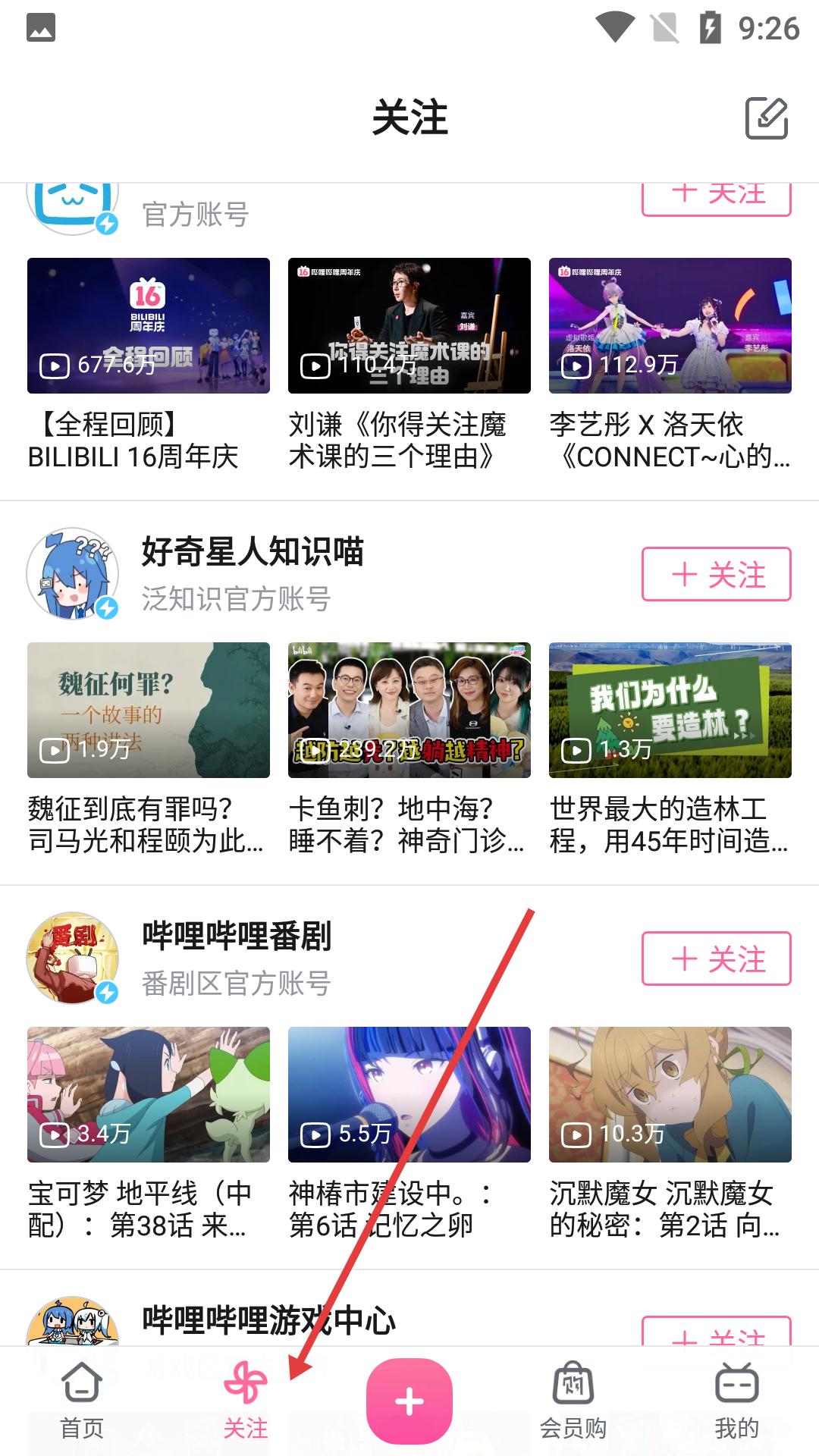Open 世界最大的造林工程 video
The width and height of the screenshot is (819, 1456).
[670, 711]
